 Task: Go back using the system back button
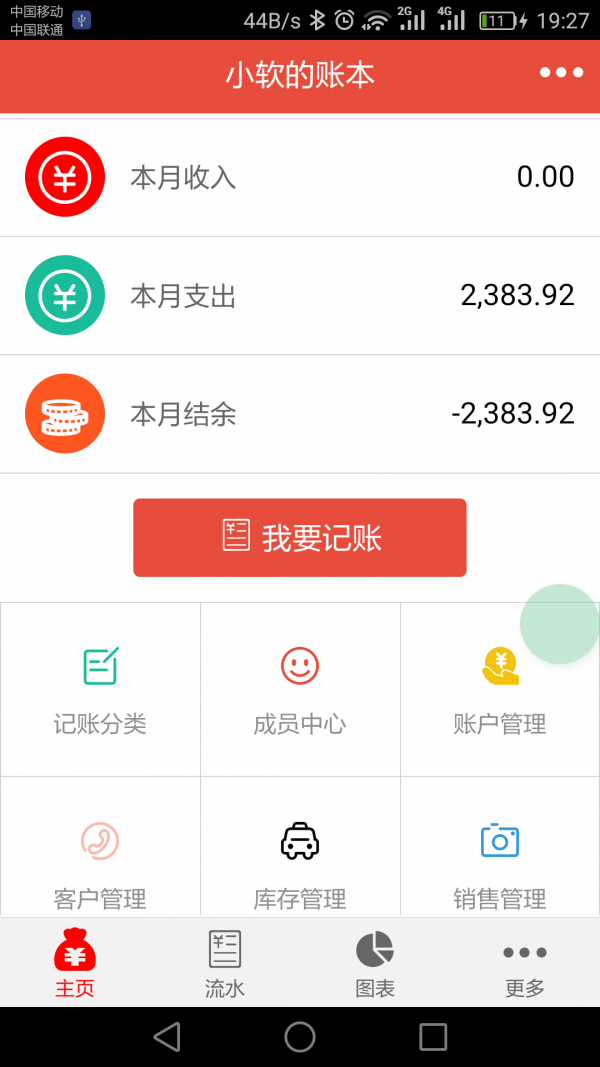167,1037
